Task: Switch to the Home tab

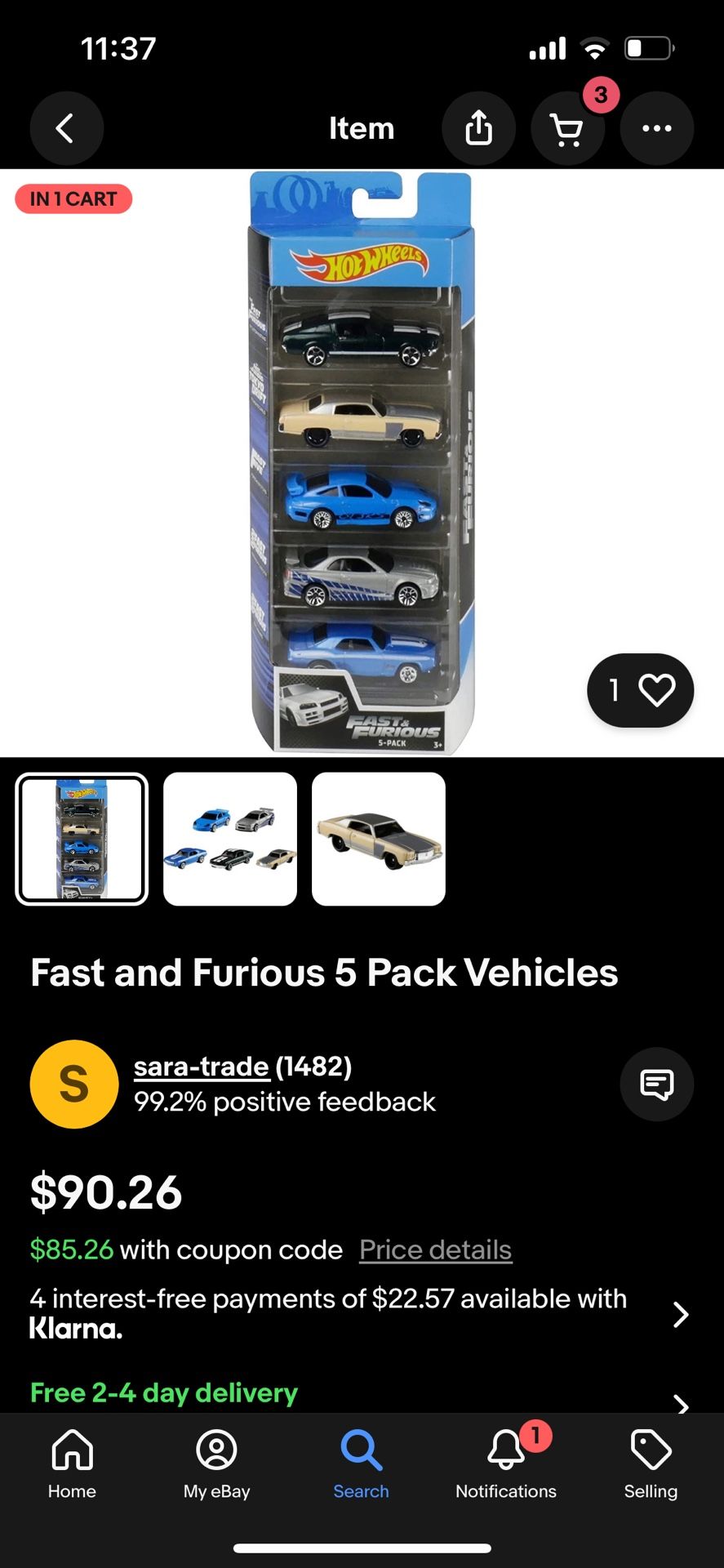Action: pyautogui.click(x=72, y=1462)
